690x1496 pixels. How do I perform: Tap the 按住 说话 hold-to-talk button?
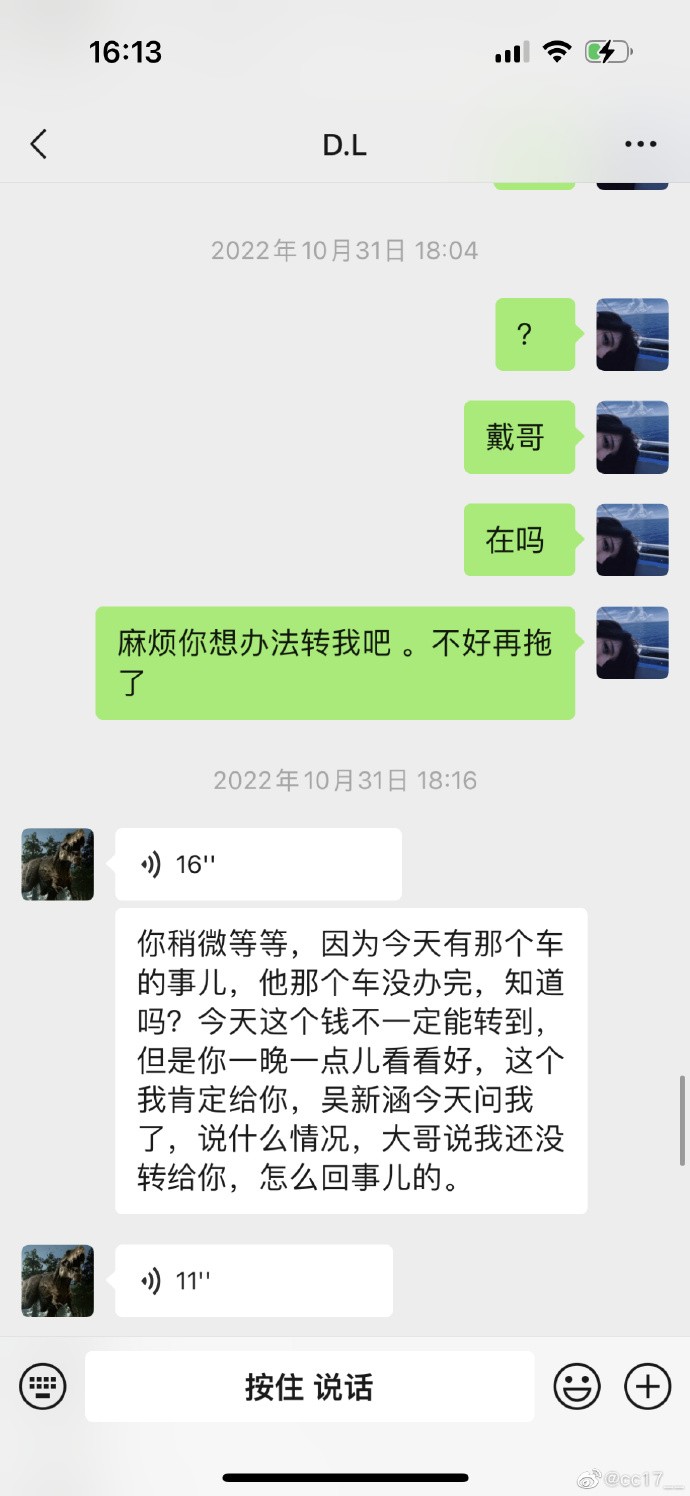309,1387
